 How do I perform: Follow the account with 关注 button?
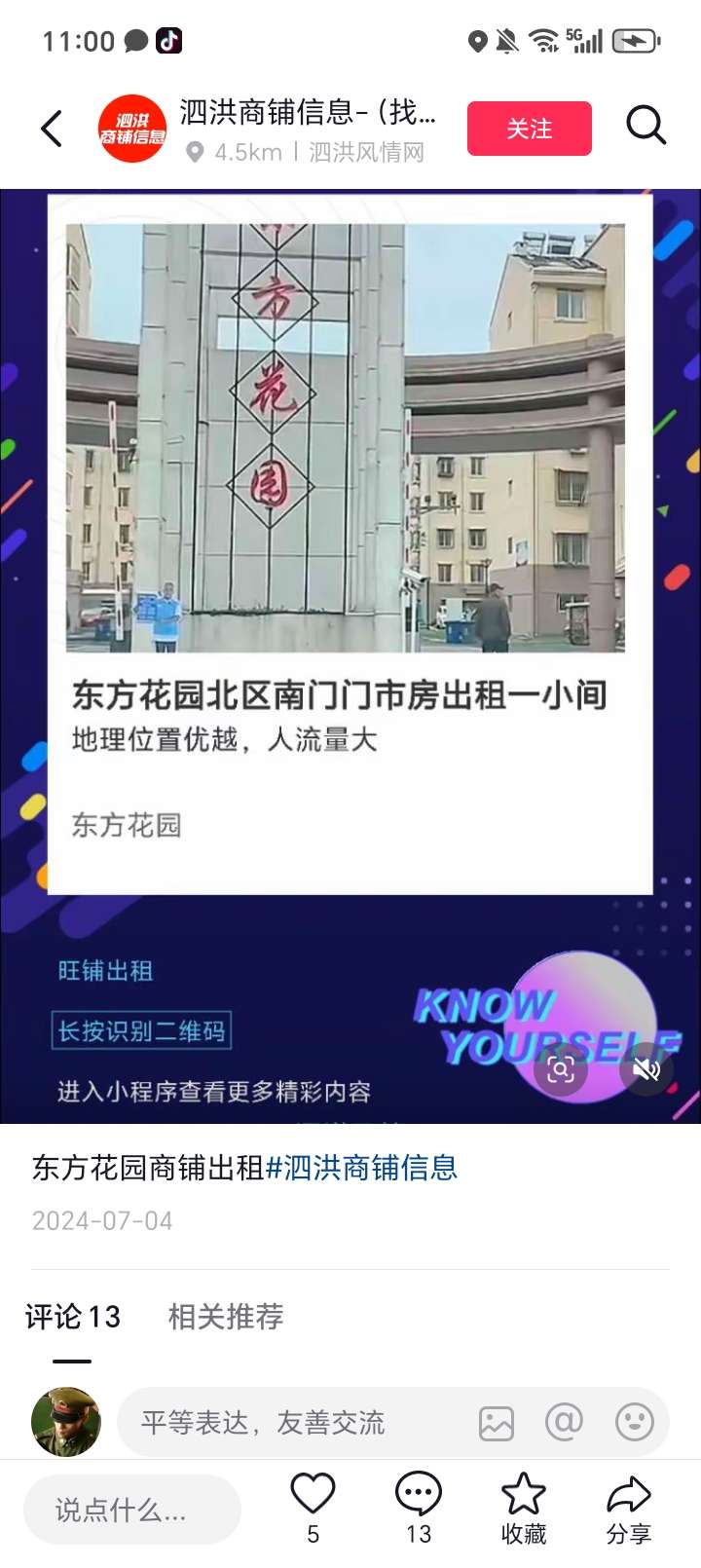tap(529, 129)
